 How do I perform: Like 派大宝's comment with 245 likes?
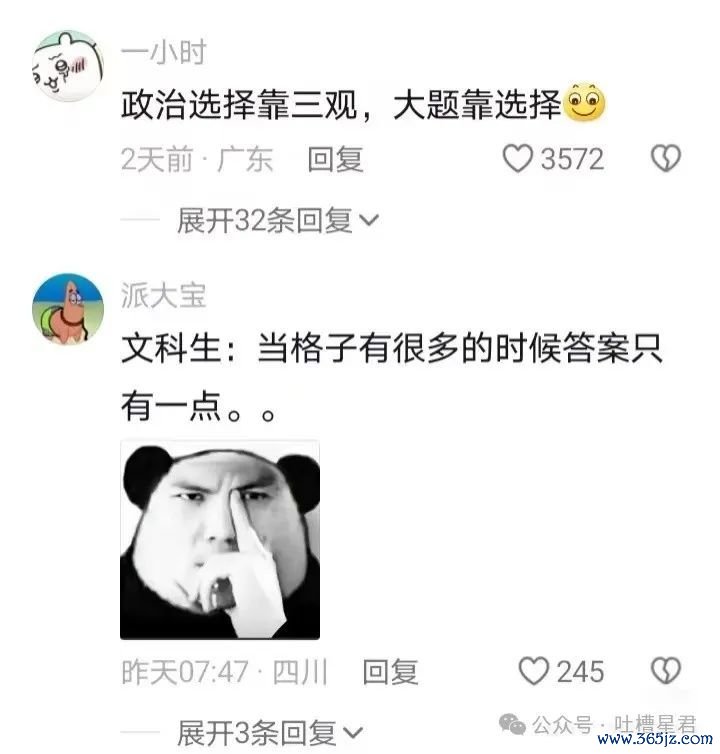point(534,671)
